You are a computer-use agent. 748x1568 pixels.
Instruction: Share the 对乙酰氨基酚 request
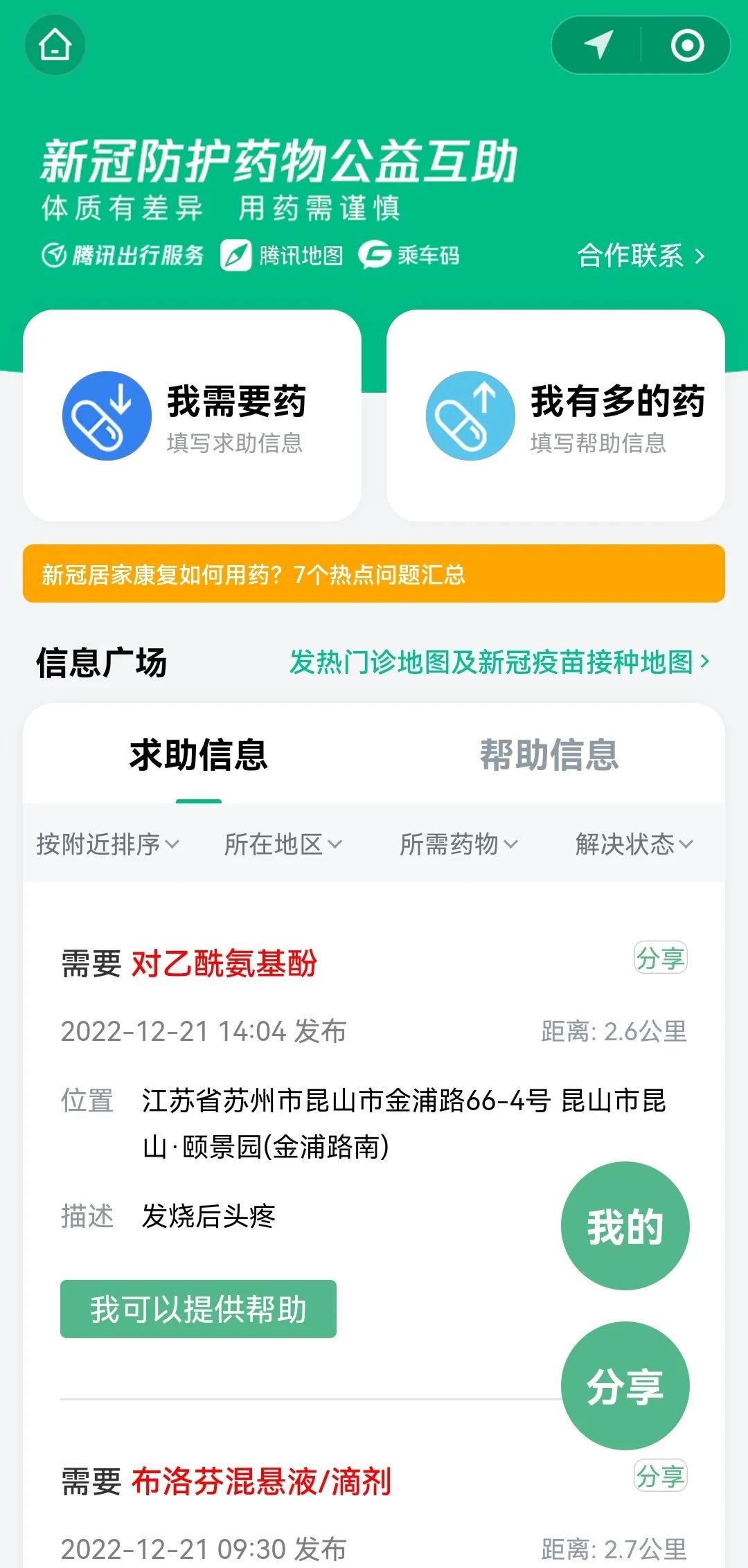click(x=661, y=959)
